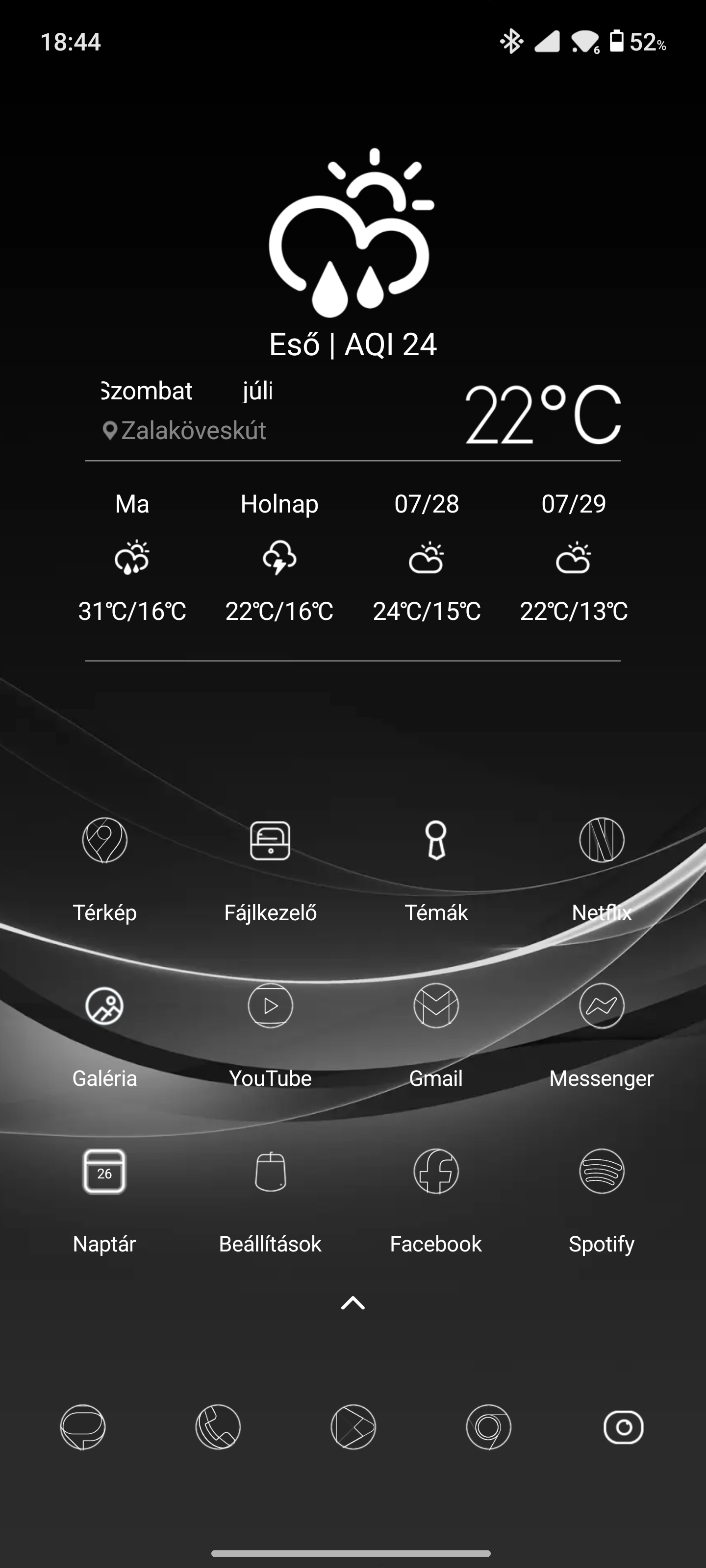Open the phone dialer in the dock
This screenshot has height=1568, width=706.
[218, 1427]
